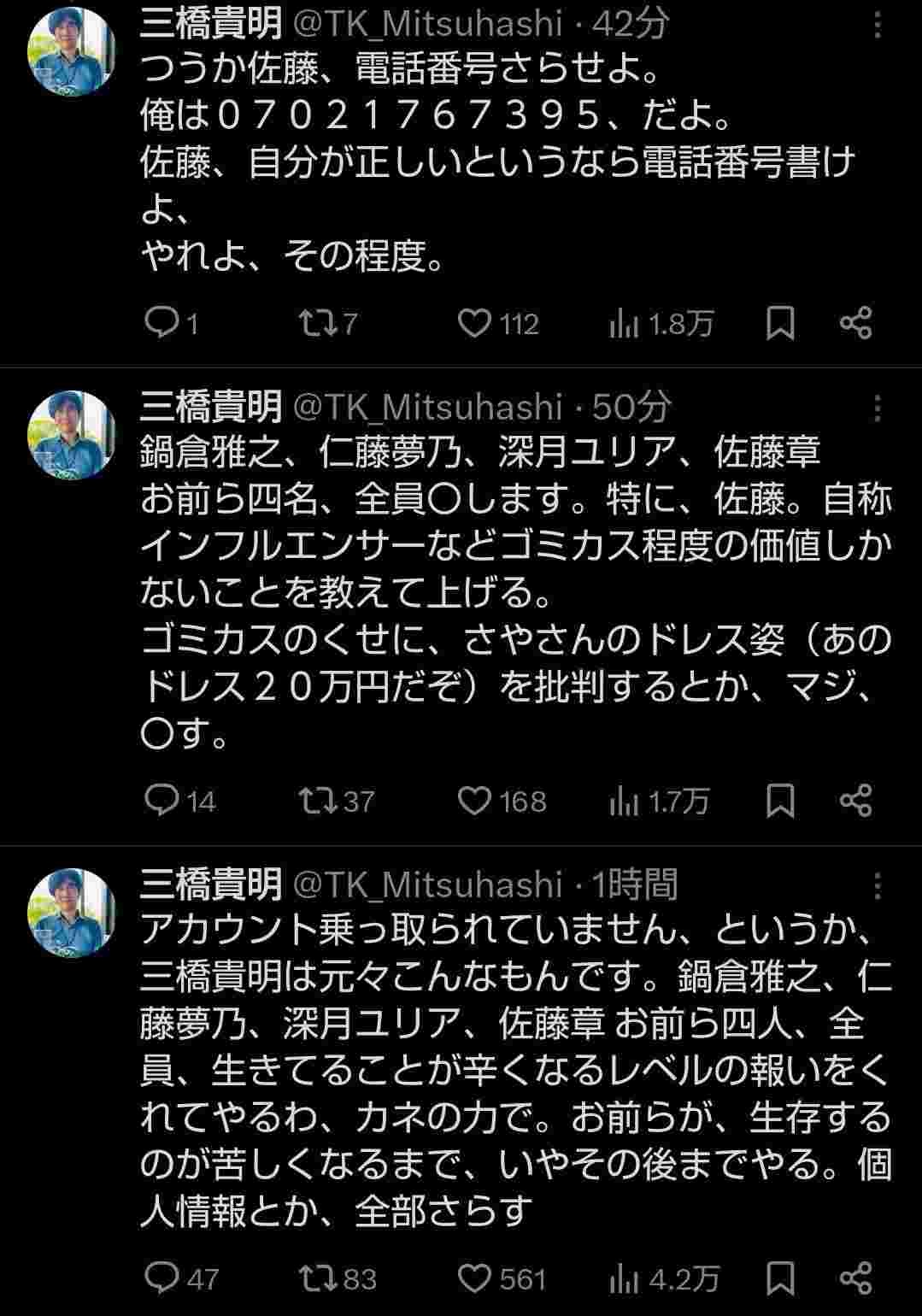Bookmark the tweet posted 1時間 ago

pos(779,1278)
